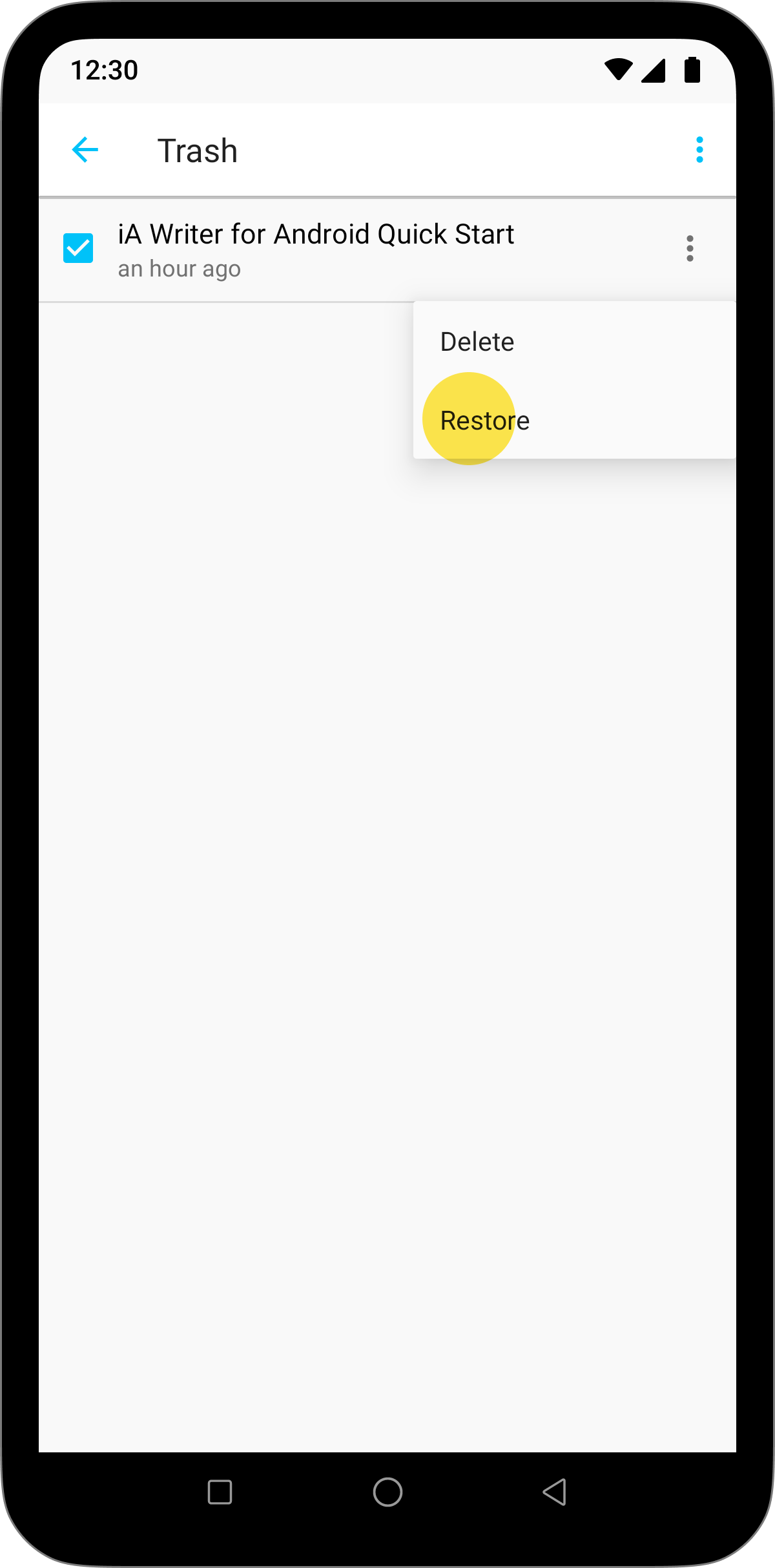
Task: Tap the file's three-dot options icon
Action: pyautogui.click(x=690, y=248)
